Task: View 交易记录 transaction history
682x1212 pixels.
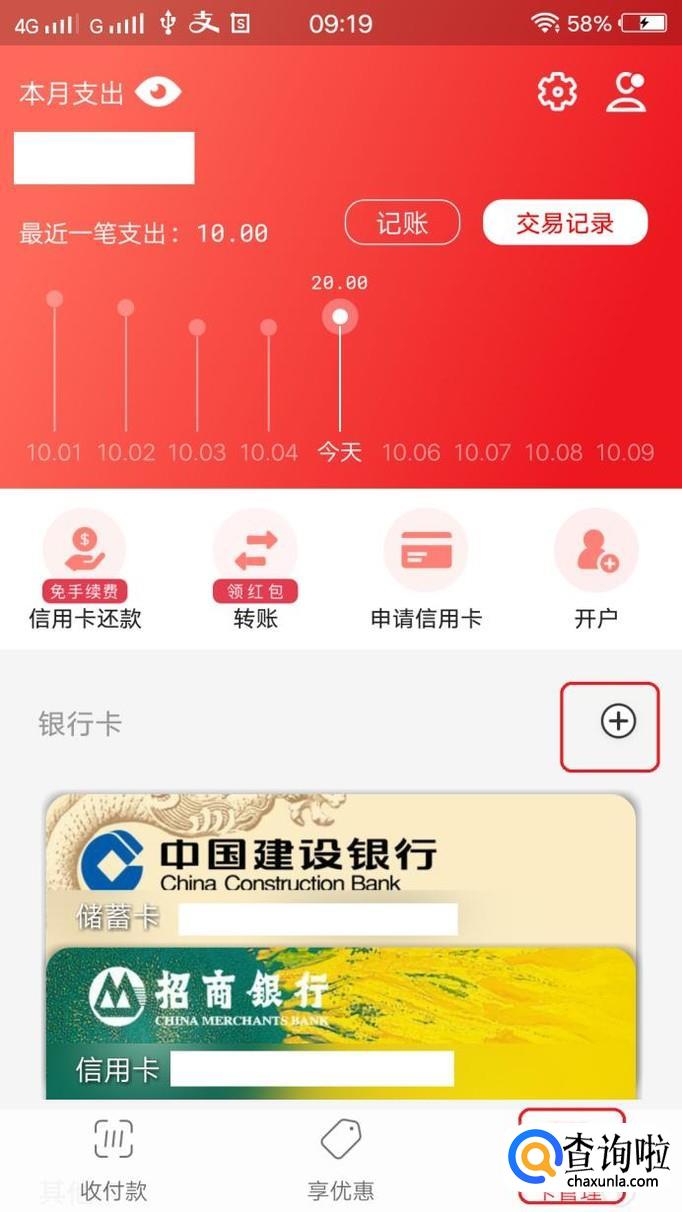Action: tap(565, 223)
